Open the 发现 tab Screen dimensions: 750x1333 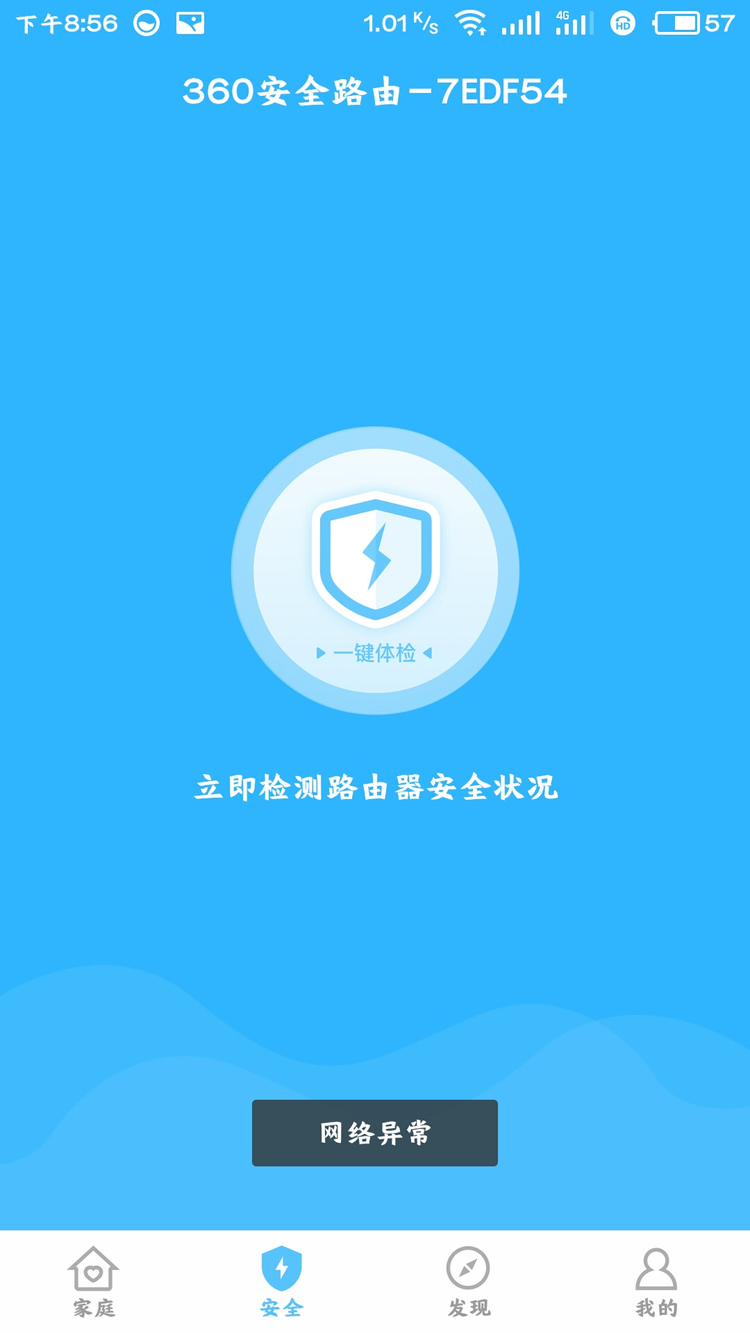(x=468, y=1281)
